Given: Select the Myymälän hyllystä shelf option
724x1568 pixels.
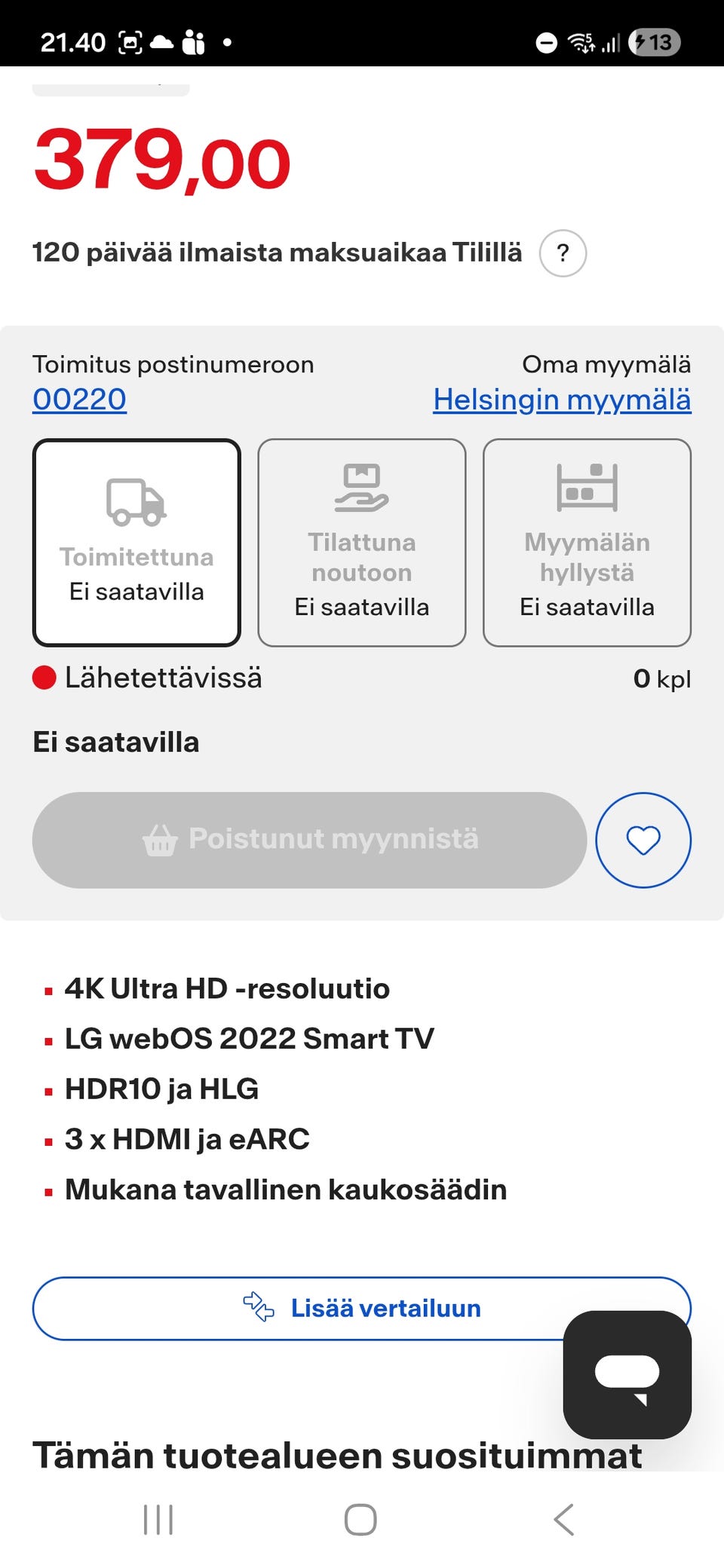Looking at the screenshot, I should (x=587, y=540).
